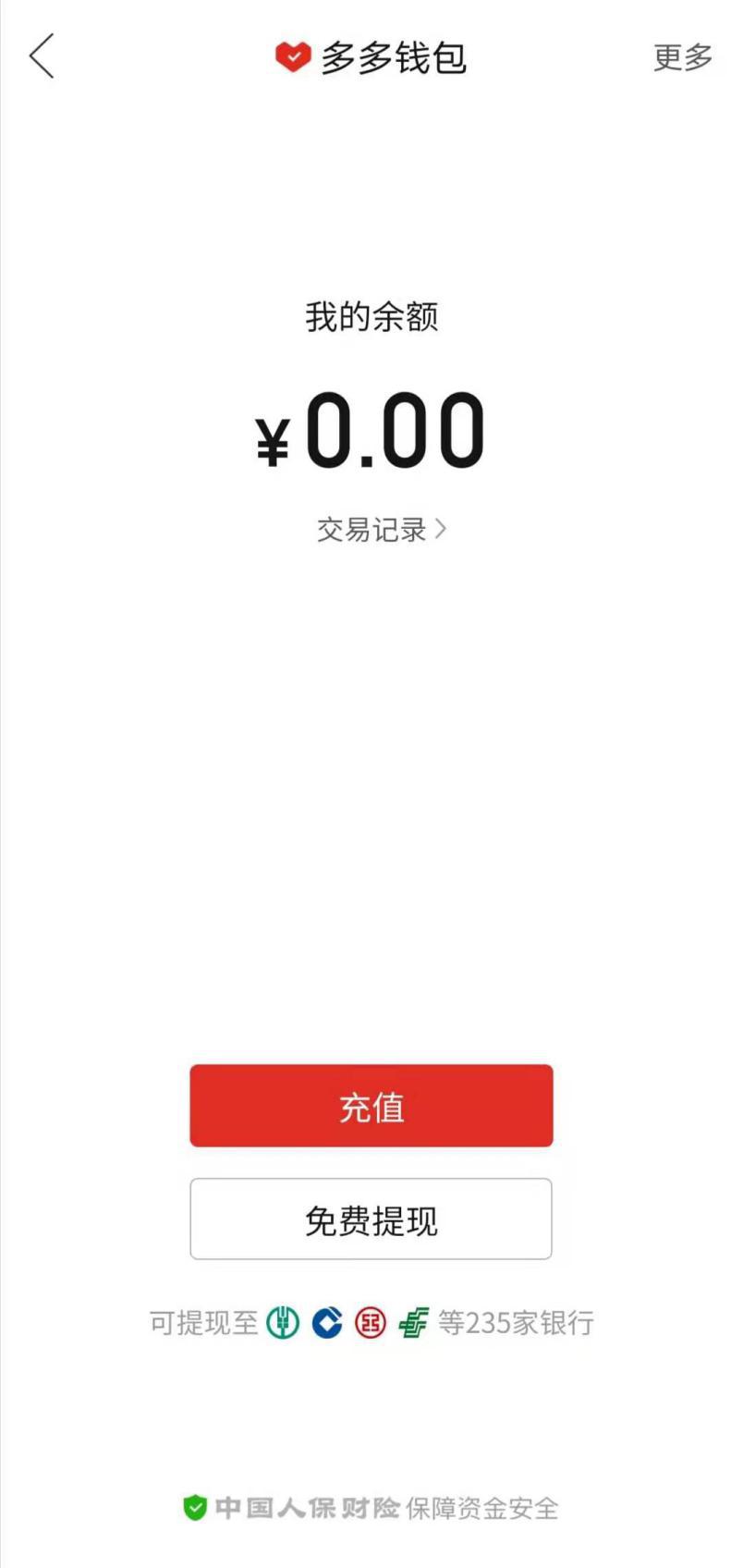Image resolution: width=743 pixels, height=1568 pixels.
Task: Go back from the 多多钱包 page
Action: click(43, 56)
